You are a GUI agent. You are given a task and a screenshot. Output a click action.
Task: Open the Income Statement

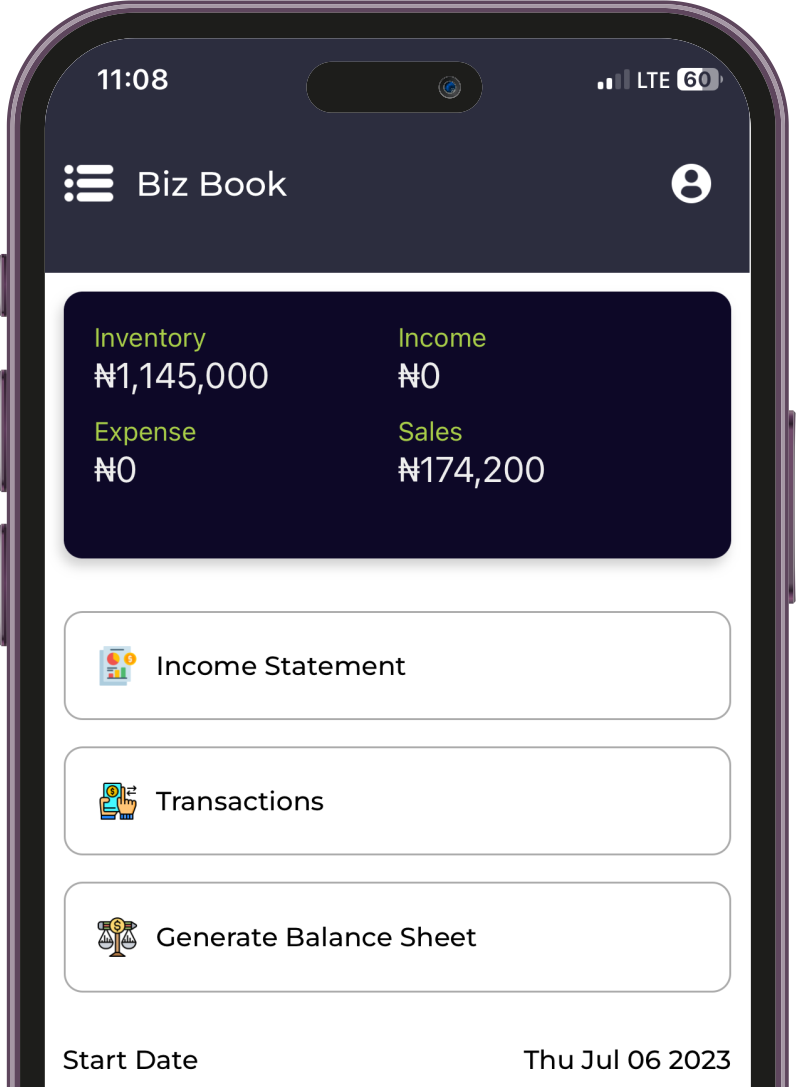(x=397, y=666)
